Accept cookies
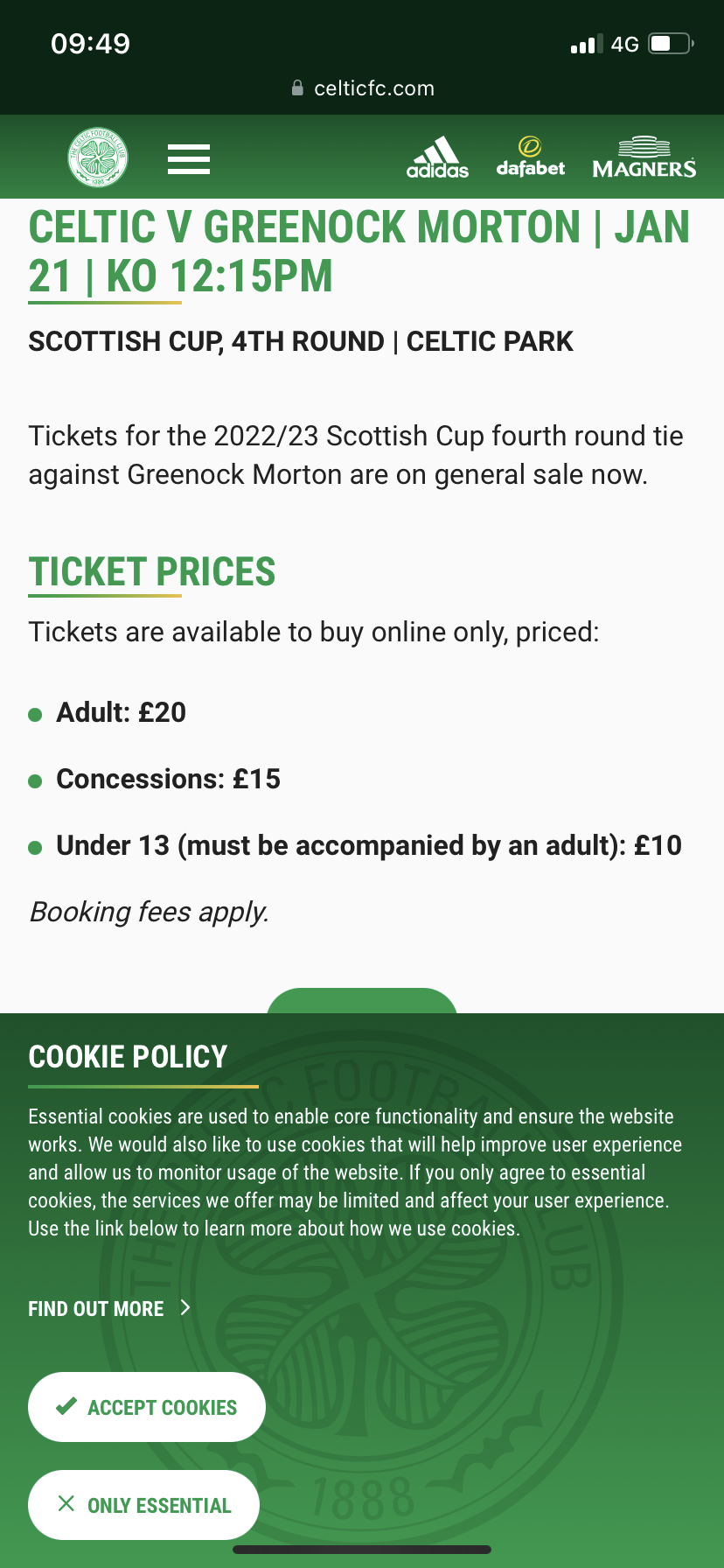 click(x=147, y=1407)
